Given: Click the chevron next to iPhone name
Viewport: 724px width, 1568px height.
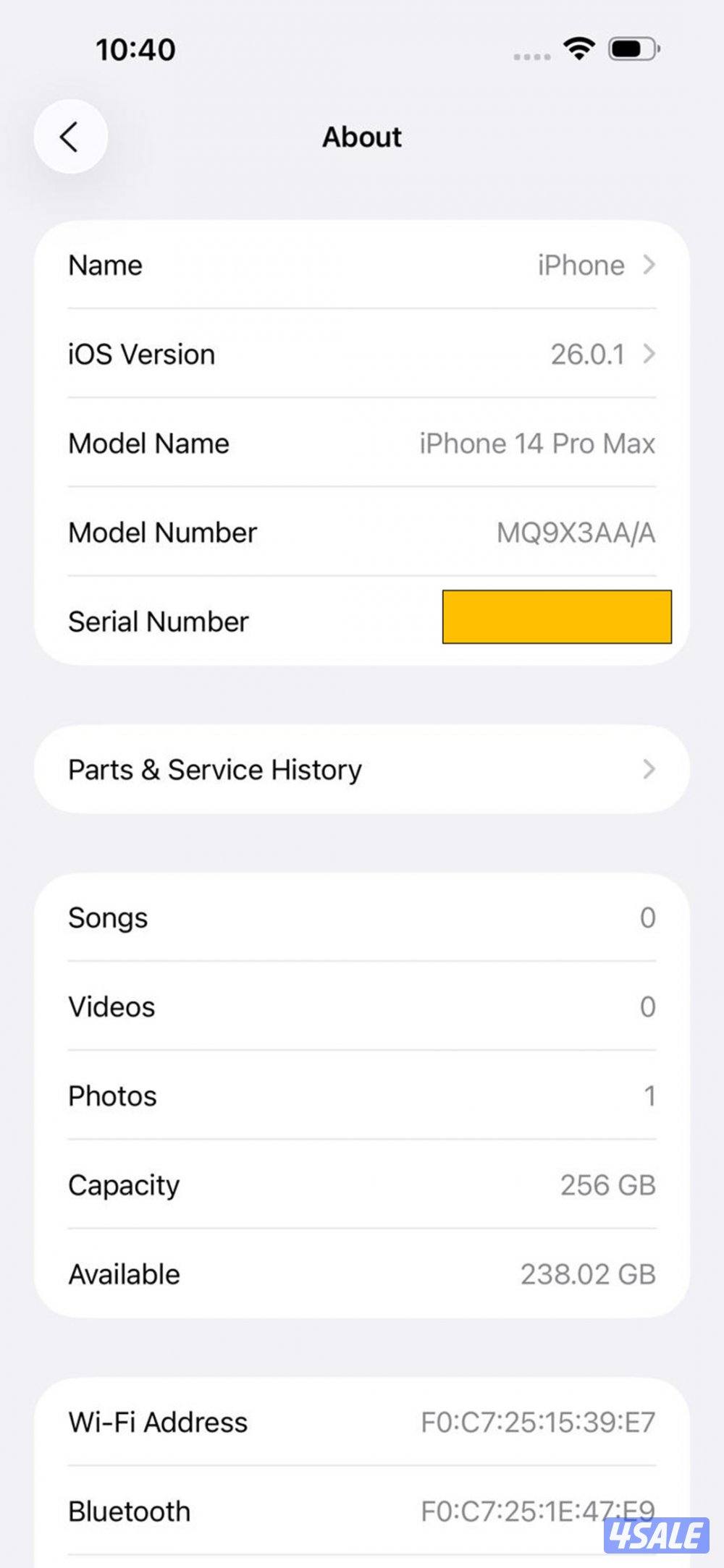Looking at the screenshot, I should click(x=649, y=265).
